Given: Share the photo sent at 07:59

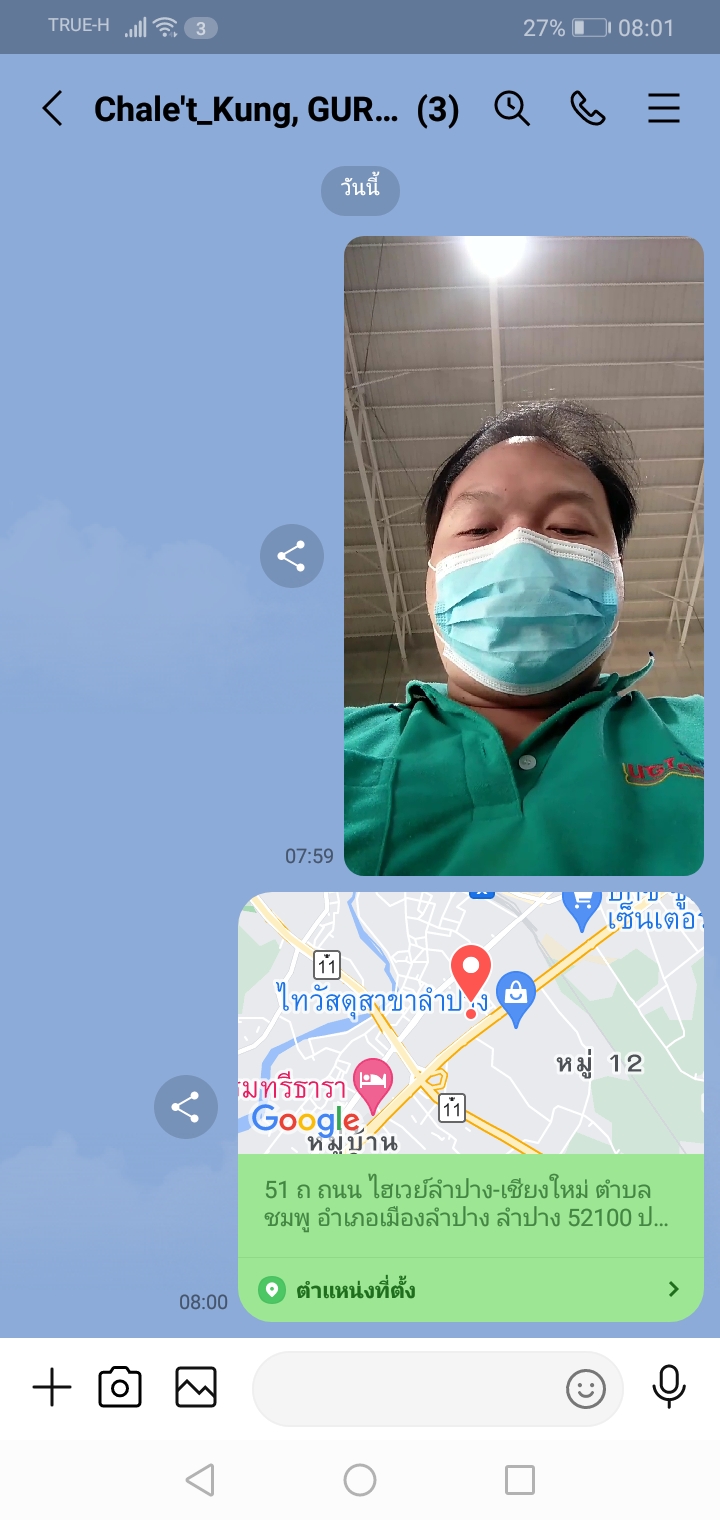Looking at the screenshot, I should (x=291, y=556).
